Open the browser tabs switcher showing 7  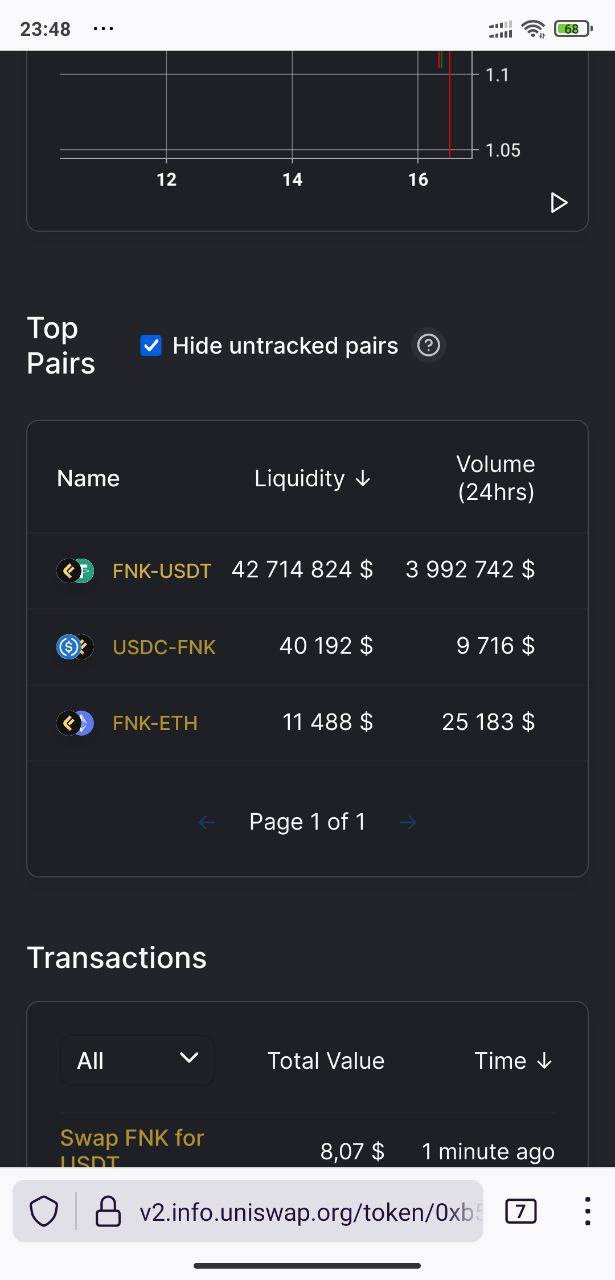pos(521,1212)
